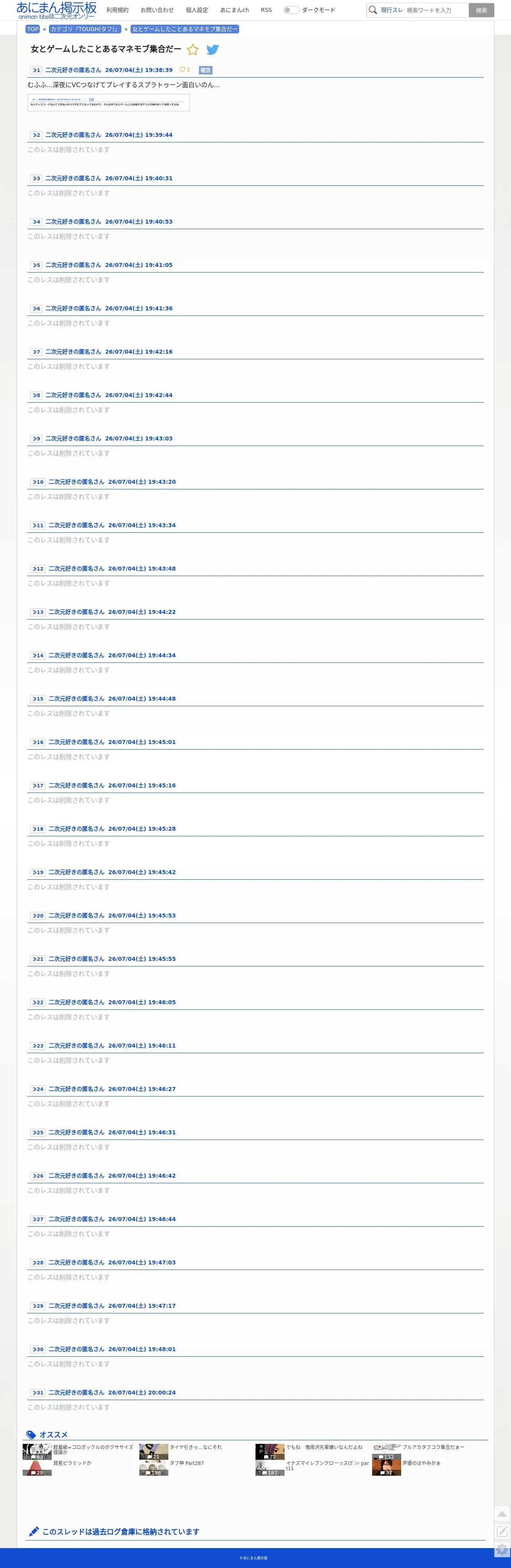This screenshot has height=1568, width=511.
Task: Open recommended thread タフ神 Part287
Action: pos(186,1463)
